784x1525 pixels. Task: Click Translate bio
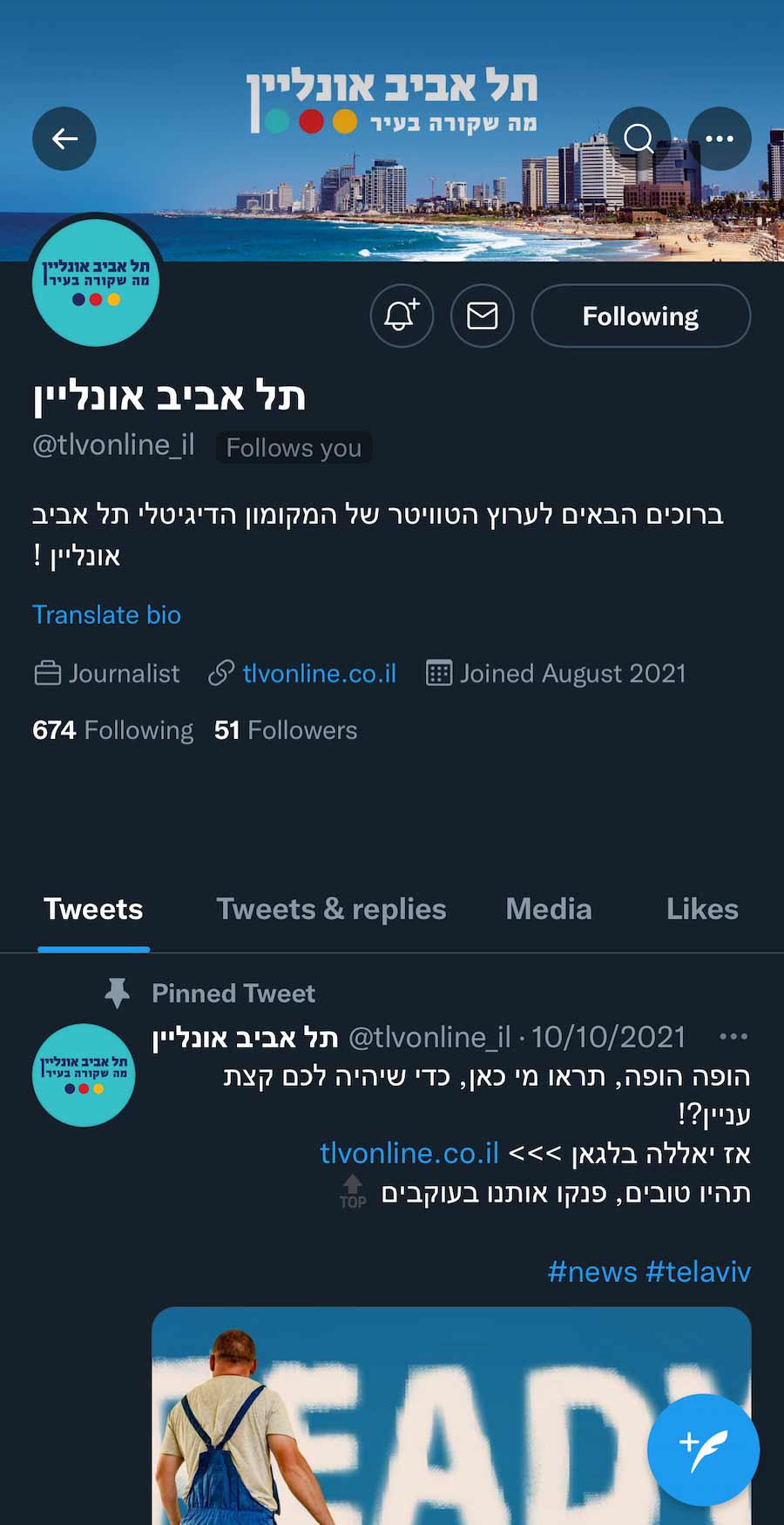(106, 614)
